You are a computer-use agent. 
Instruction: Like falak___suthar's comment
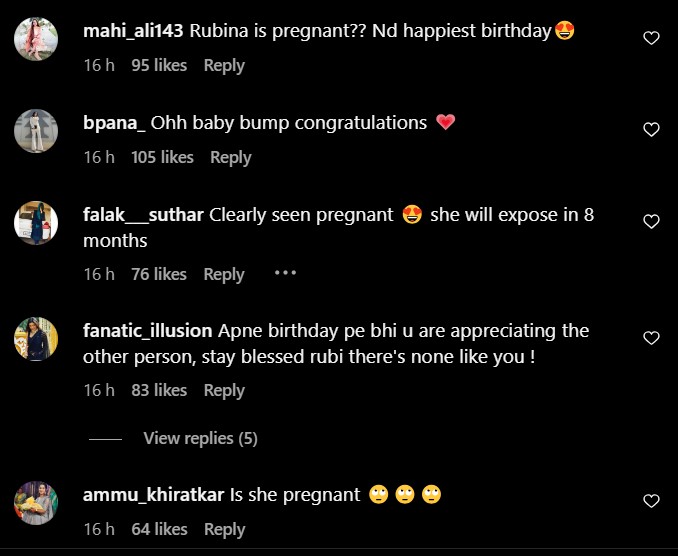651,222
